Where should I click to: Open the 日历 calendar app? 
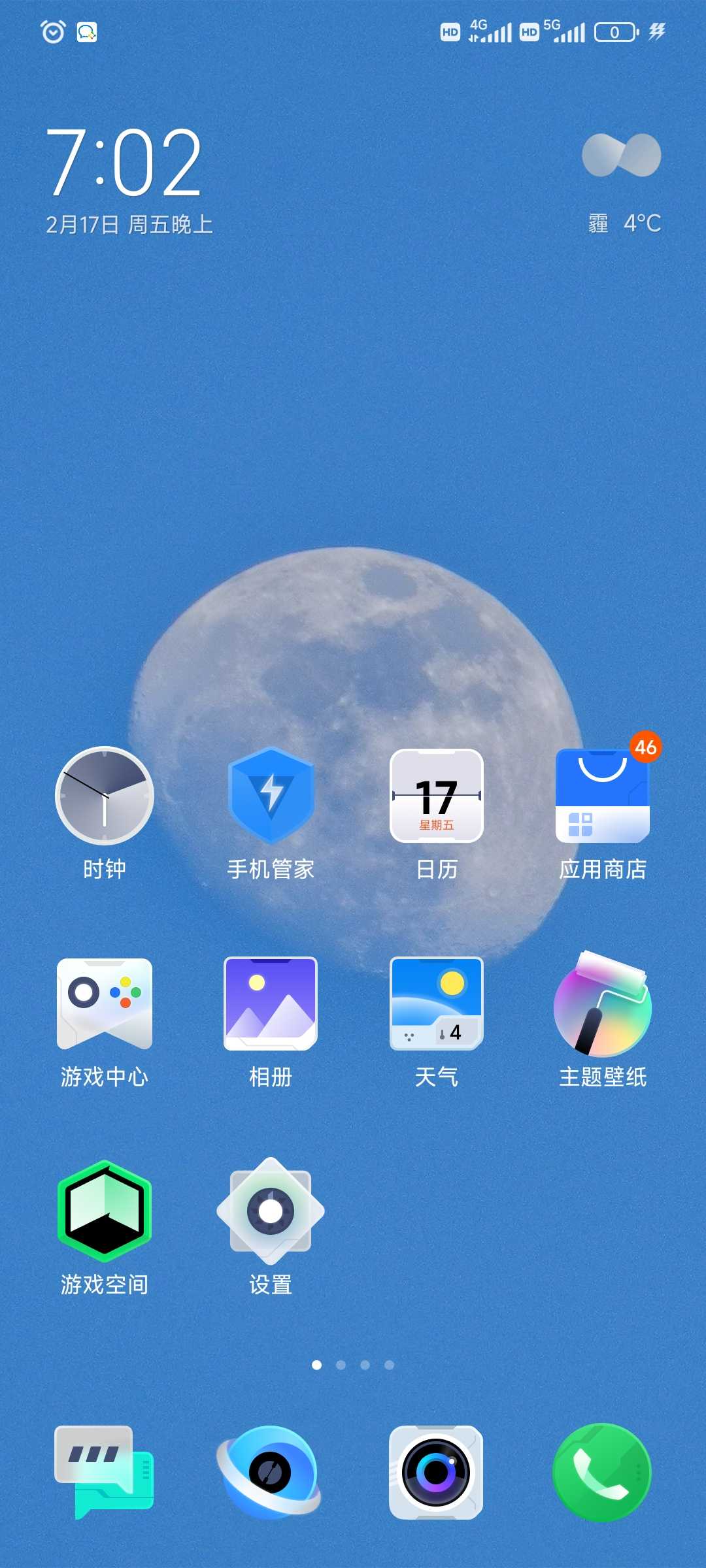pos(437,796)
